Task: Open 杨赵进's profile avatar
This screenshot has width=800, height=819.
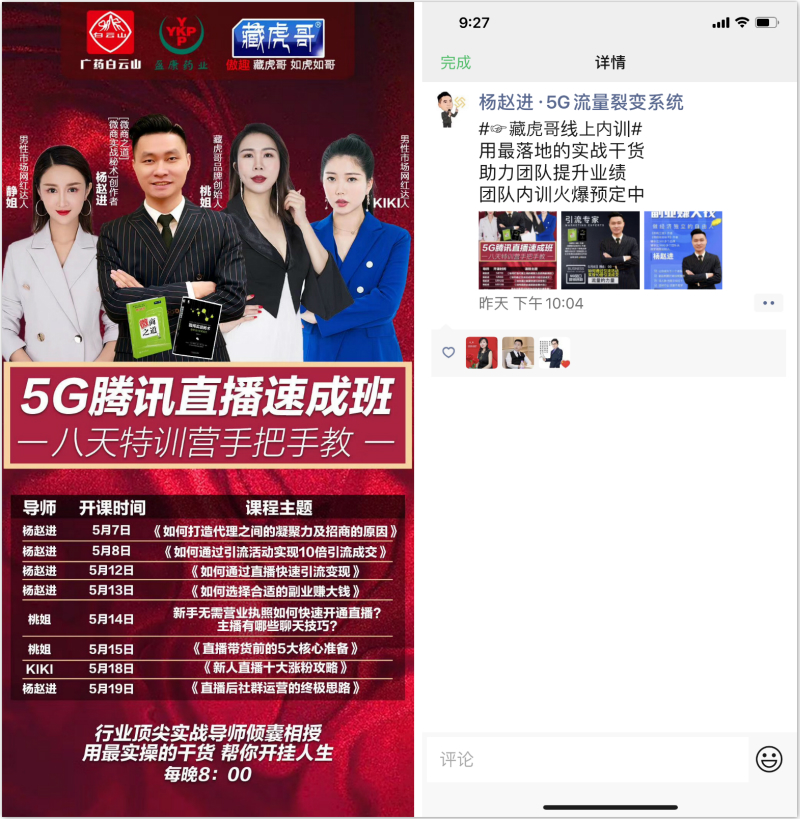Action: click(x=449, y=109)
